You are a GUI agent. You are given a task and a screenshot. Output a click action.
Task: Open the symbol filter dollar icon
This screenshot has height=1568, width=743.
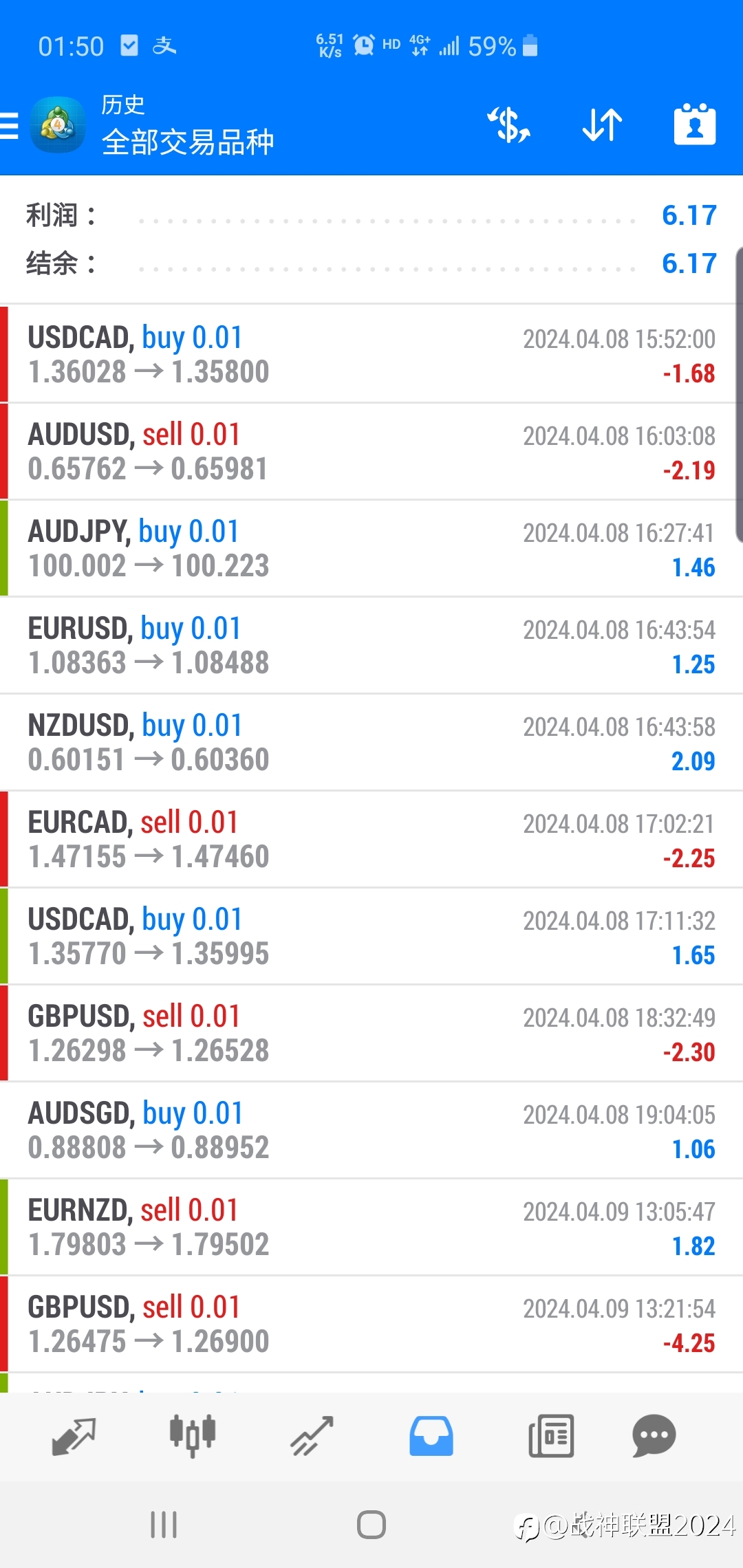[x=508, y=125]
